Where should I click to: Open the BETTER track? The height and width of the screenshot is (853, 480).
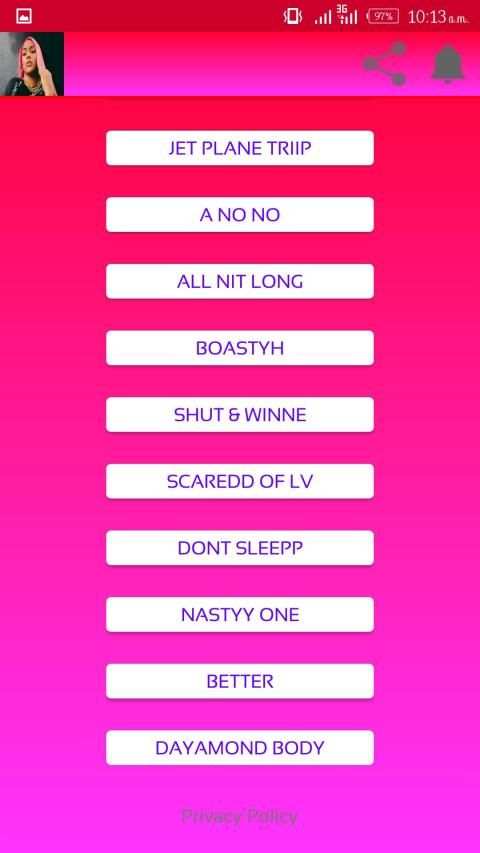(x=240, y=681)
